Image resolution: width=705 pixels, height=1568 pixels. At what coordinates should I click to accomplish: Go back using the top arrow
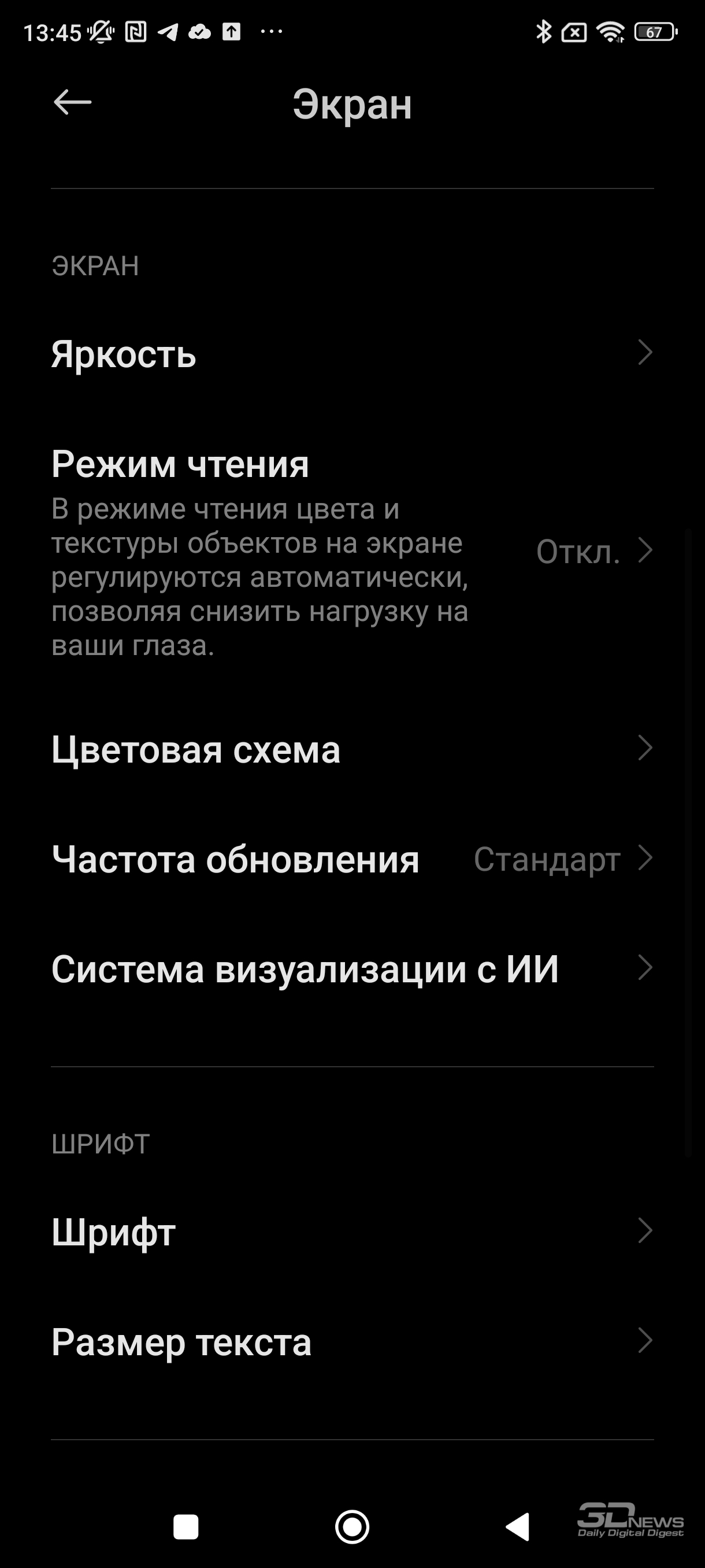coord(72,102)
